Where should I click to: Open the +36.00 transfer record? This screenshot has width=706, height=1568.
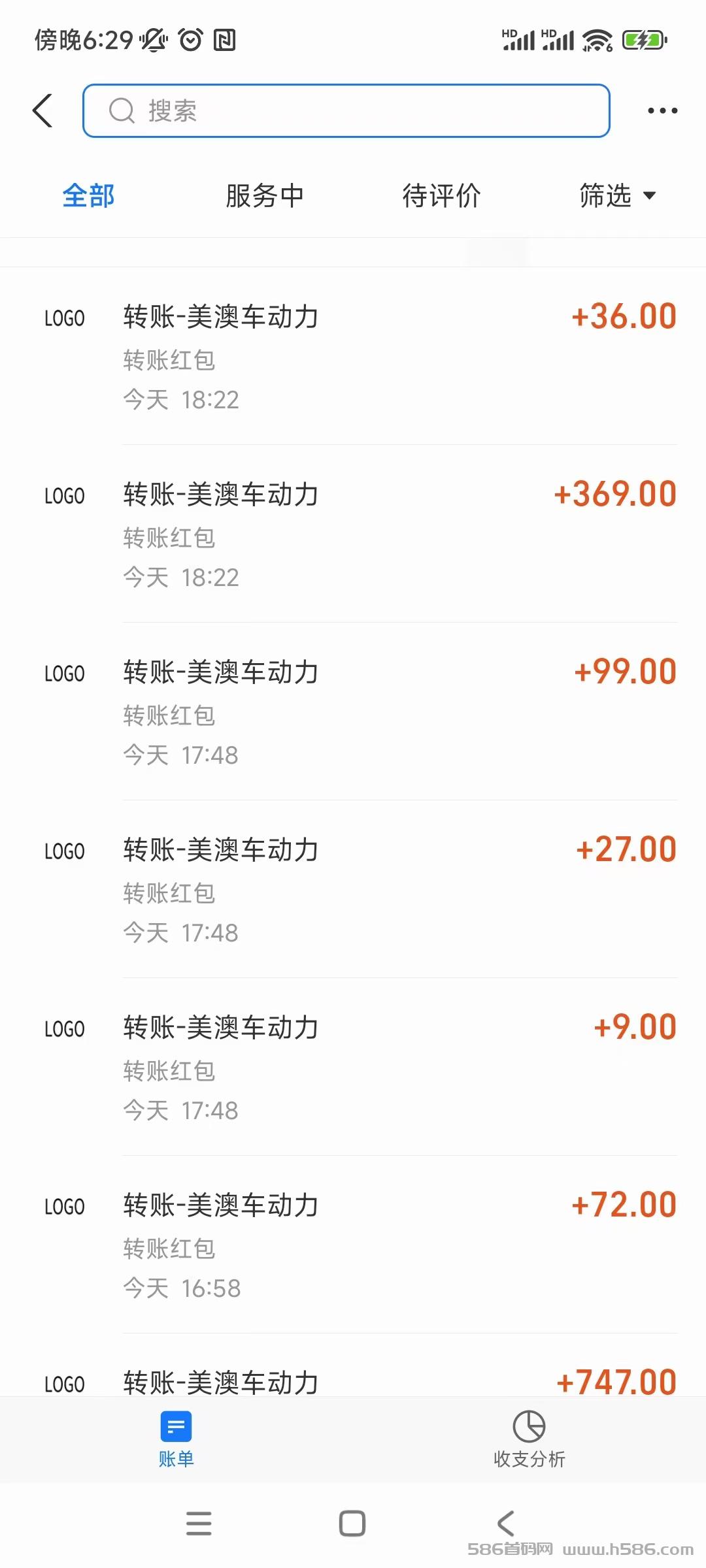coord(353,356)
